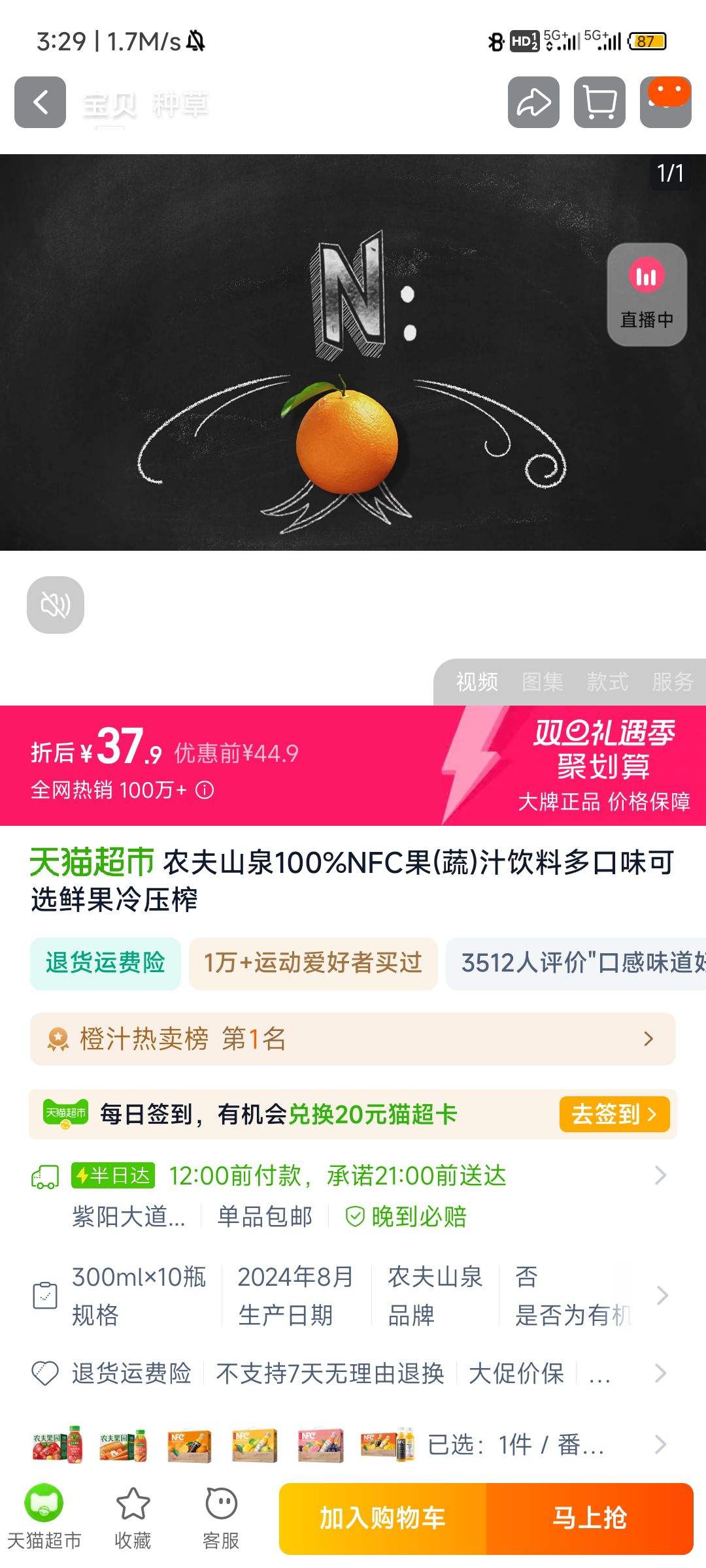
Task: Switch to the 款式 tab
Action: pos(609,682)
